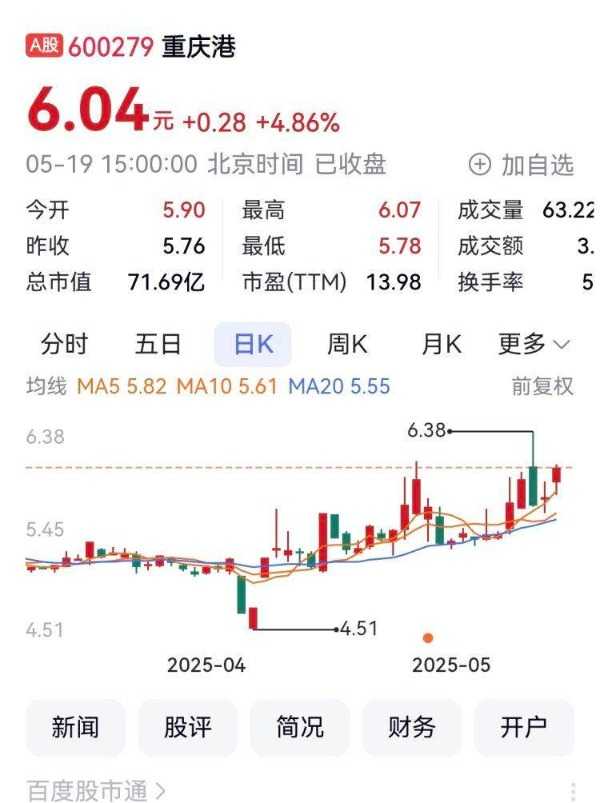Expand the 更多 chart options
600x803 pixels.
click(534, 345)
